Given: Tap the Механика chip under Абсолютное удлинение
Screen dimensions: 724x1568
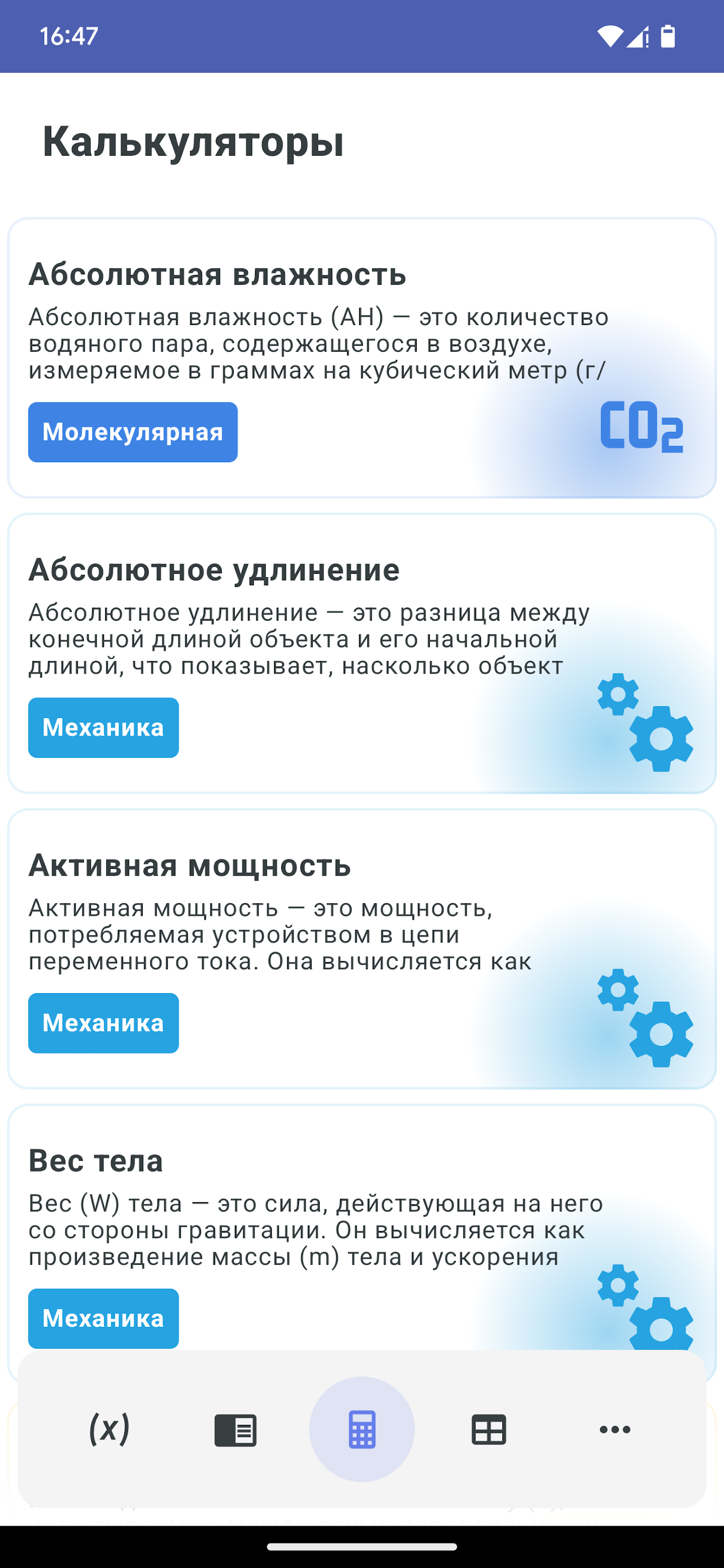Looking at the screenshot, I should coord(104,727).
